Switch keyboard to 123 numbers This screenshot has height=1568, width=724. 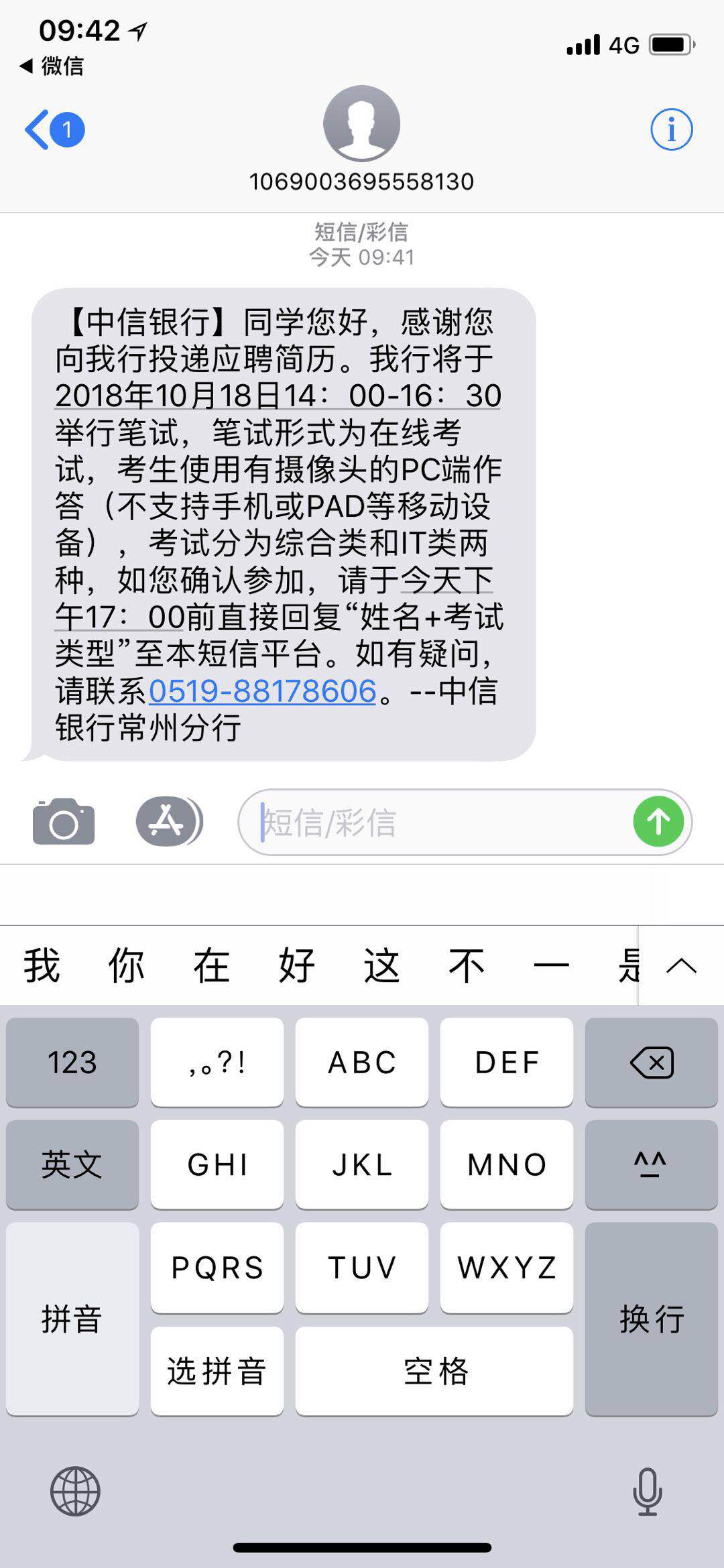point(72,1063)
